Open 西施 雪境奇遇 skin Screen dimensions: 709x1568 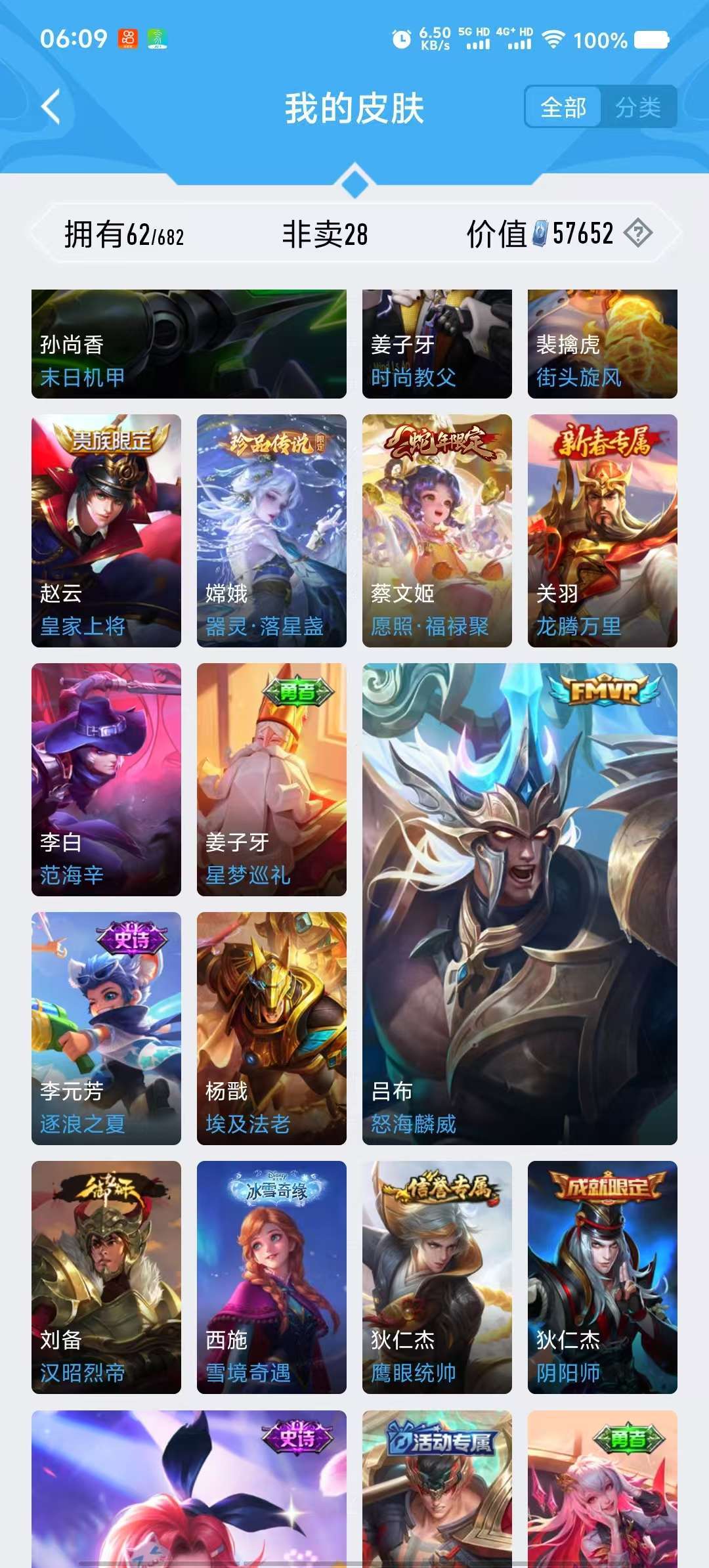point(272,1277)
